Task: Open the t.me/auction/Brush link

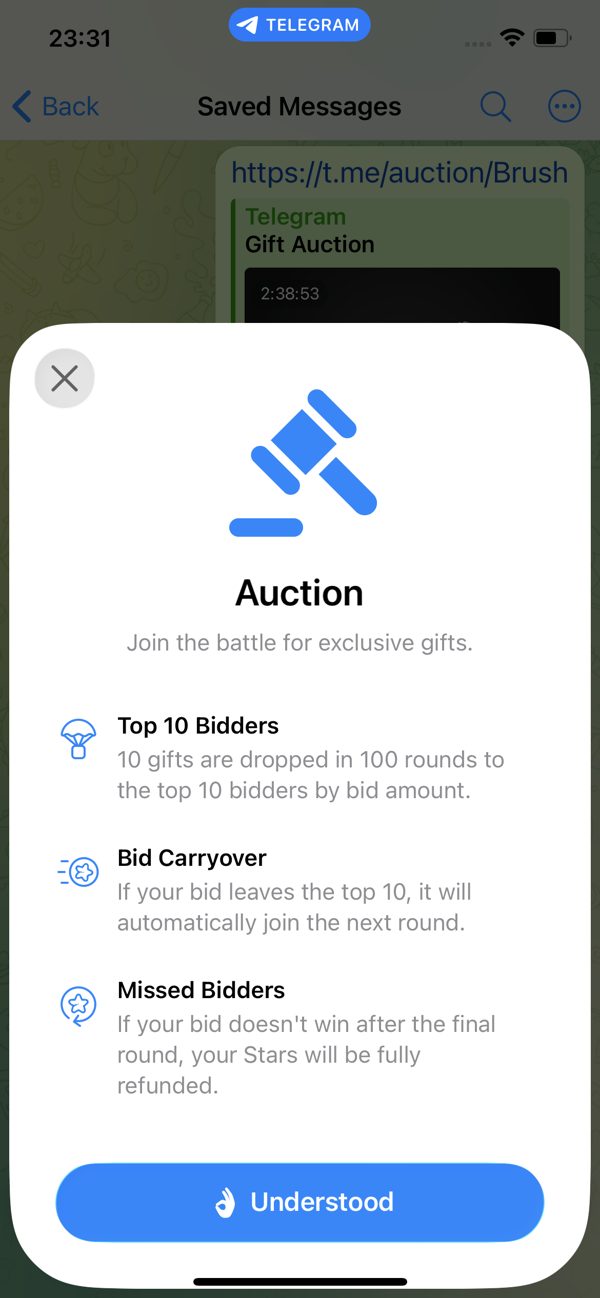Action: (x=399, y=172)
